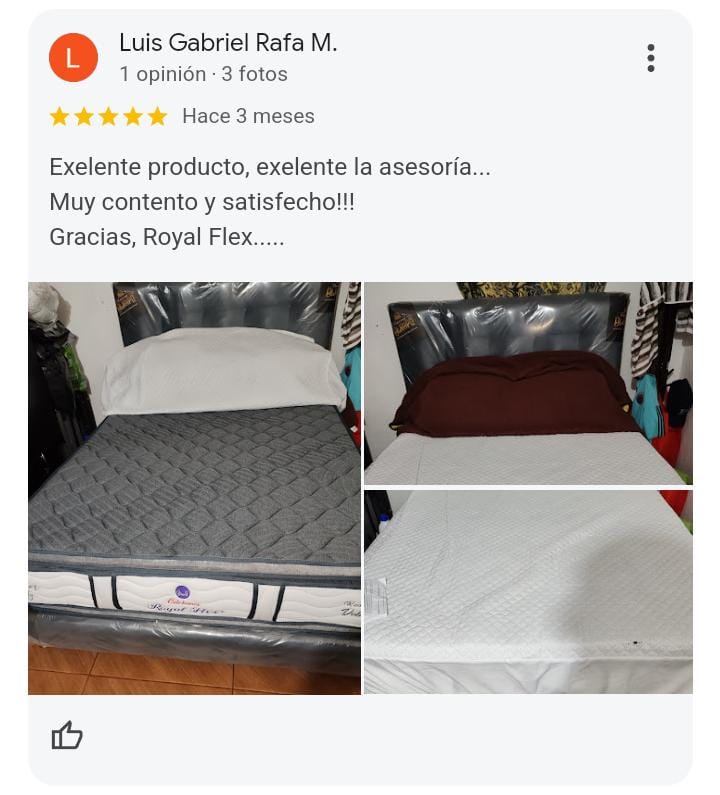This screenshot has height=795, width=720.
Task: View the photo of the gray Royal Flex mattress
Action: pyautogui.click(x=194, y=488)
